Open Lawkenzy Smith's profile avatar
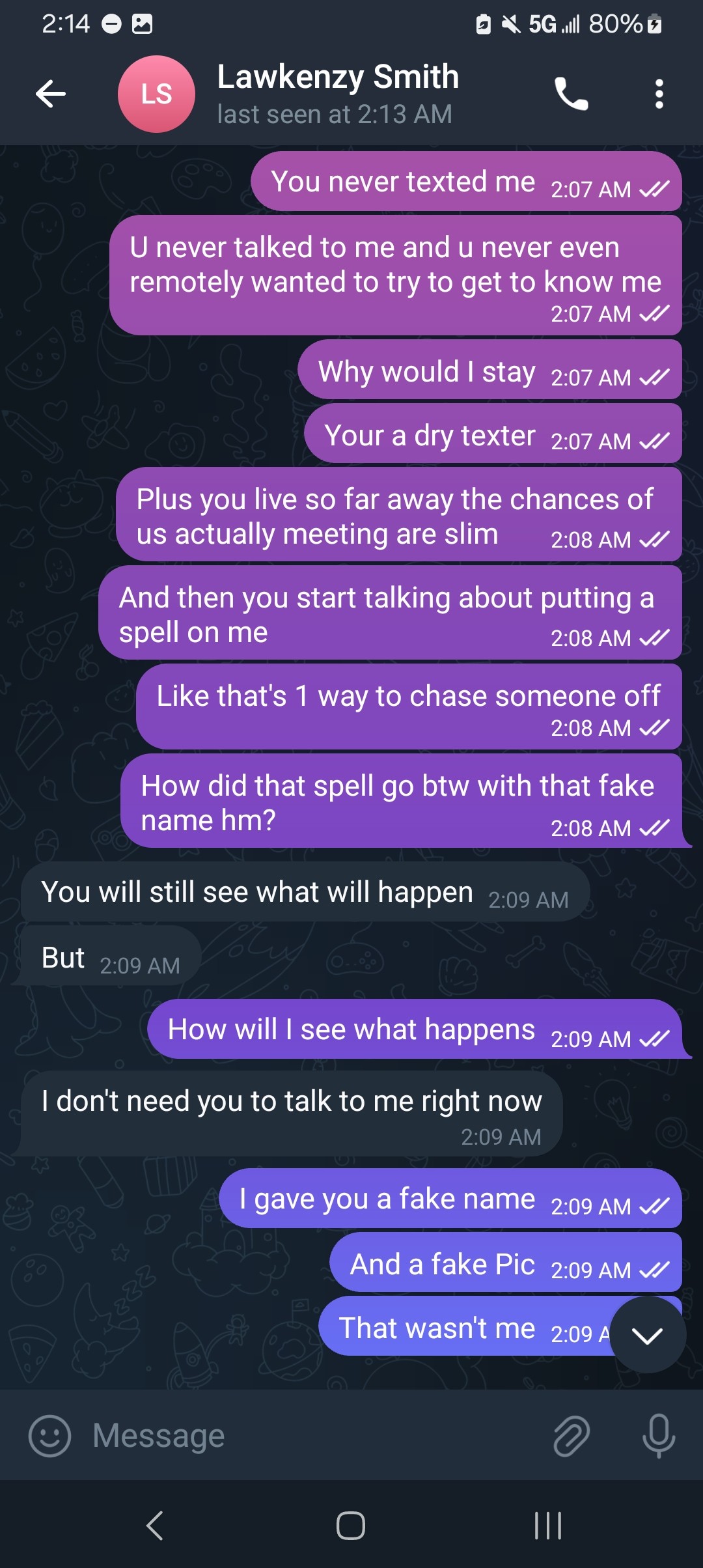The image size is (703, 1568). 156,94
